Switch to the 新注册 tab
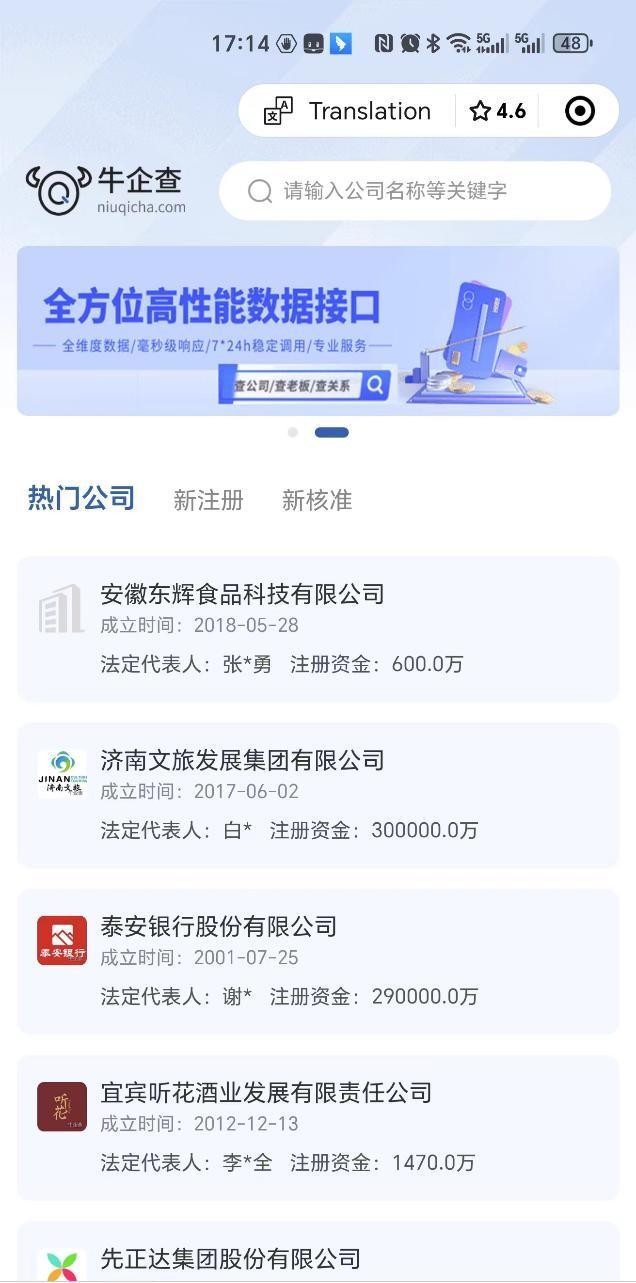636x1283 pixels. (x=208, y=500)
